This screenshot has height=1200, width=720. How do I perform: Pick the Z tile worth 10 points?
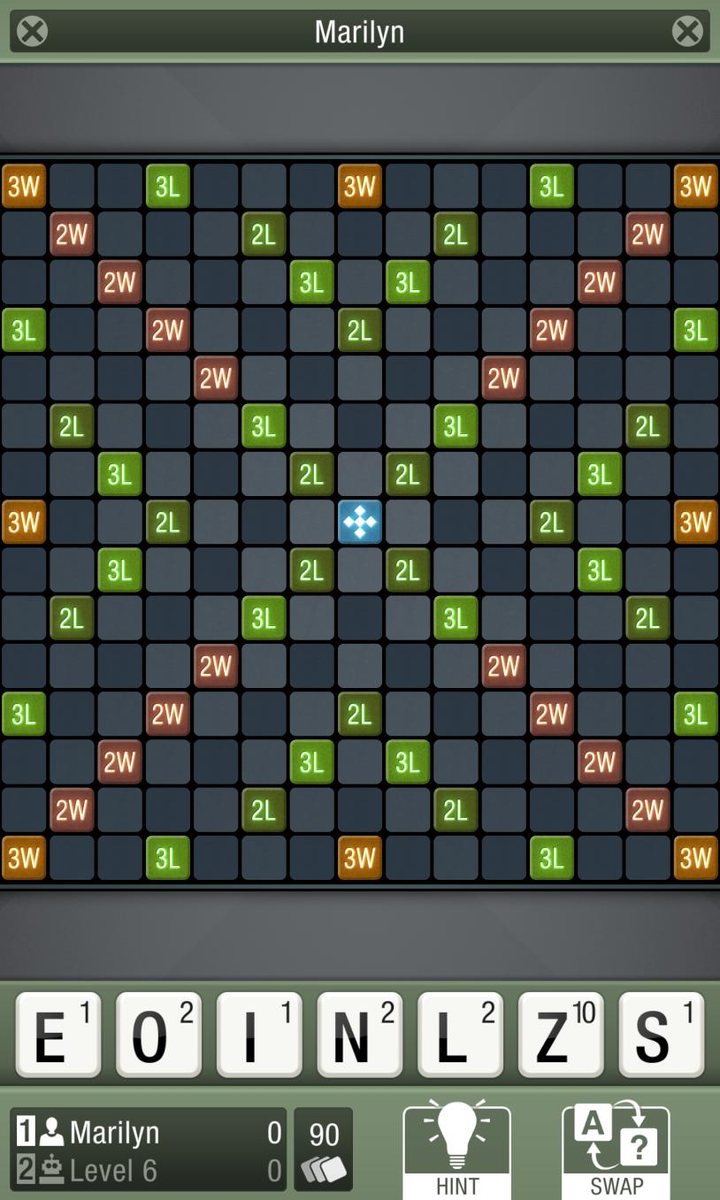click(560, 1034)
